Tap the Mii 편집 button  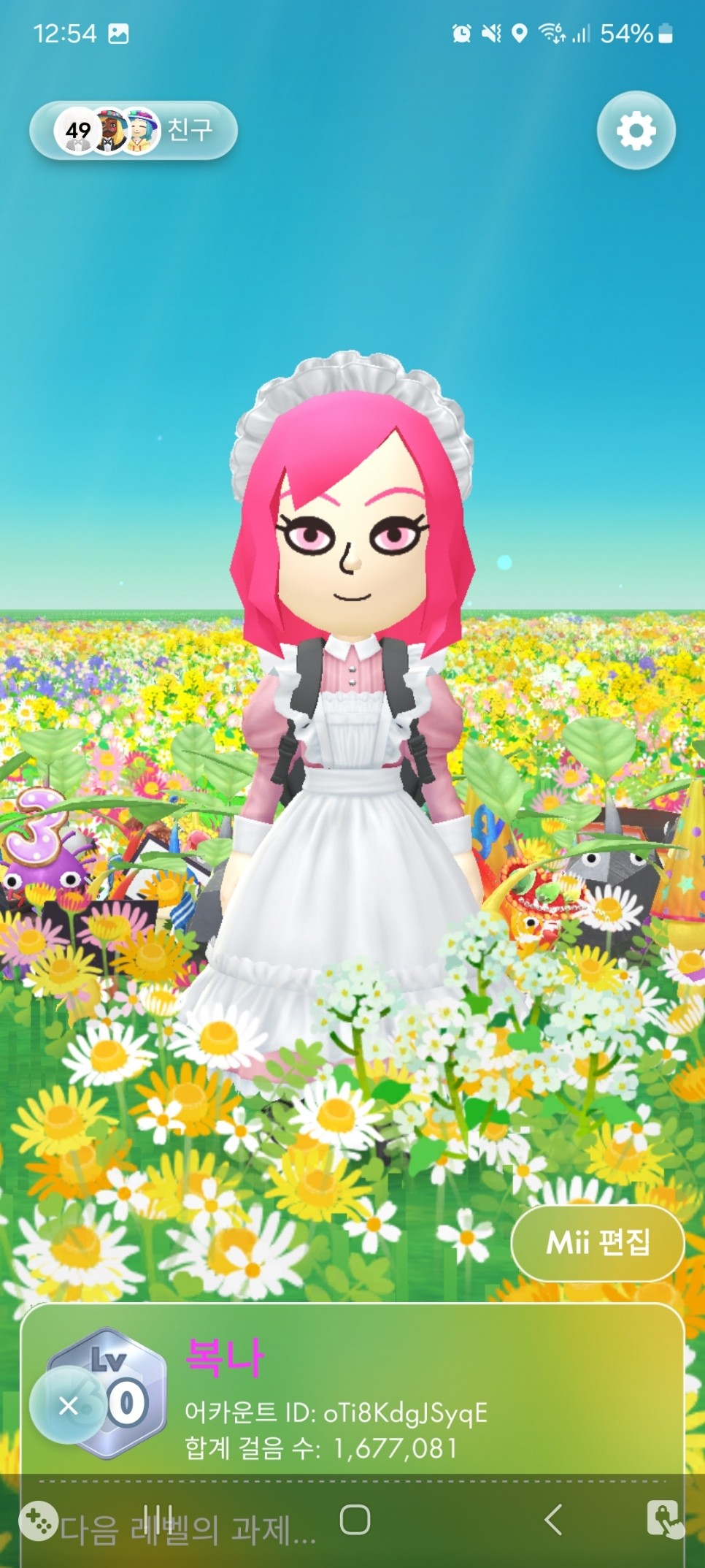click(x=597, y=1242)
